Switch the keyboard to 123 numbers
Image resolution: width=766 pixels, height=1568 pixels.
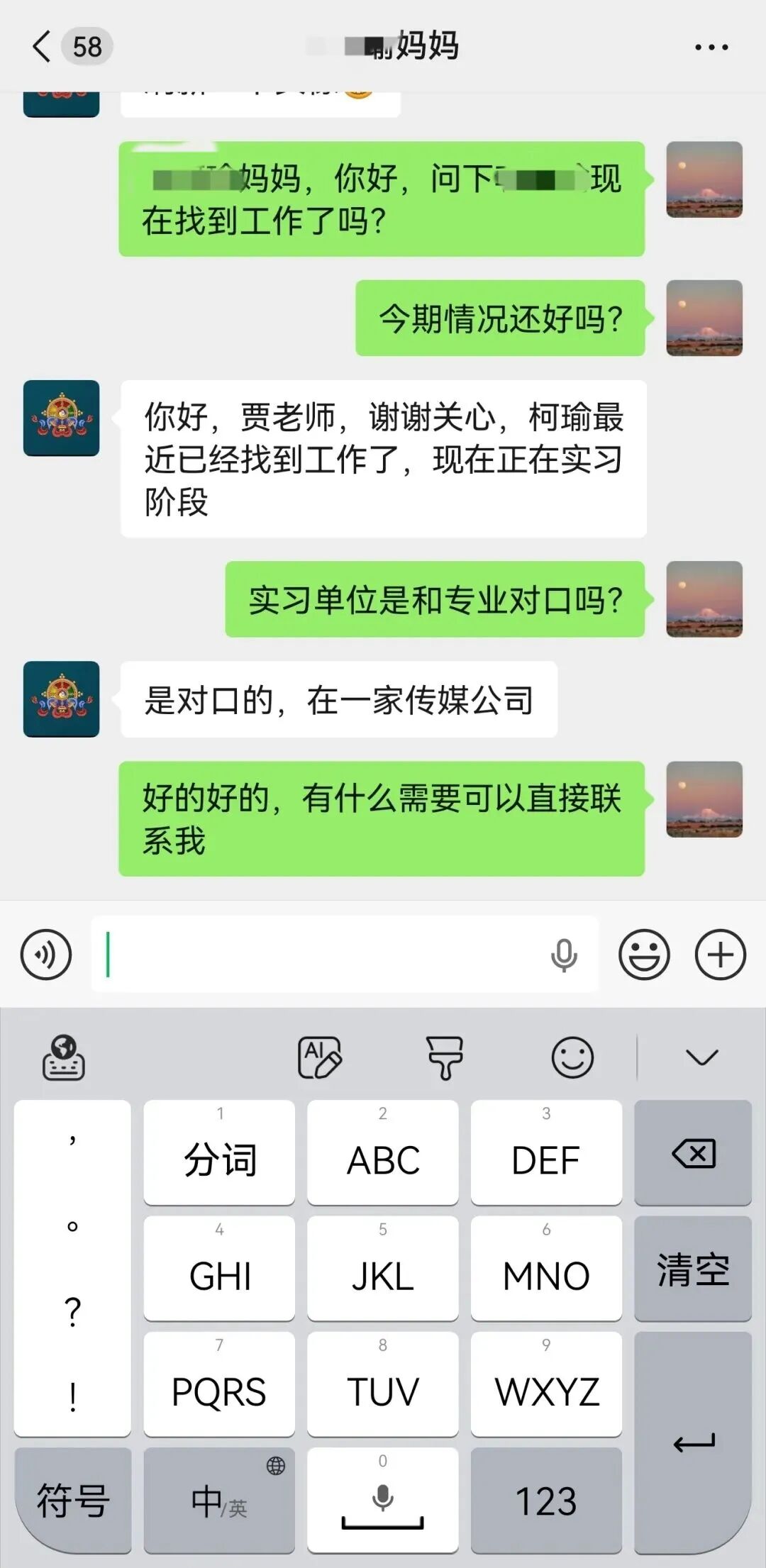click(x=545, y=1501)
